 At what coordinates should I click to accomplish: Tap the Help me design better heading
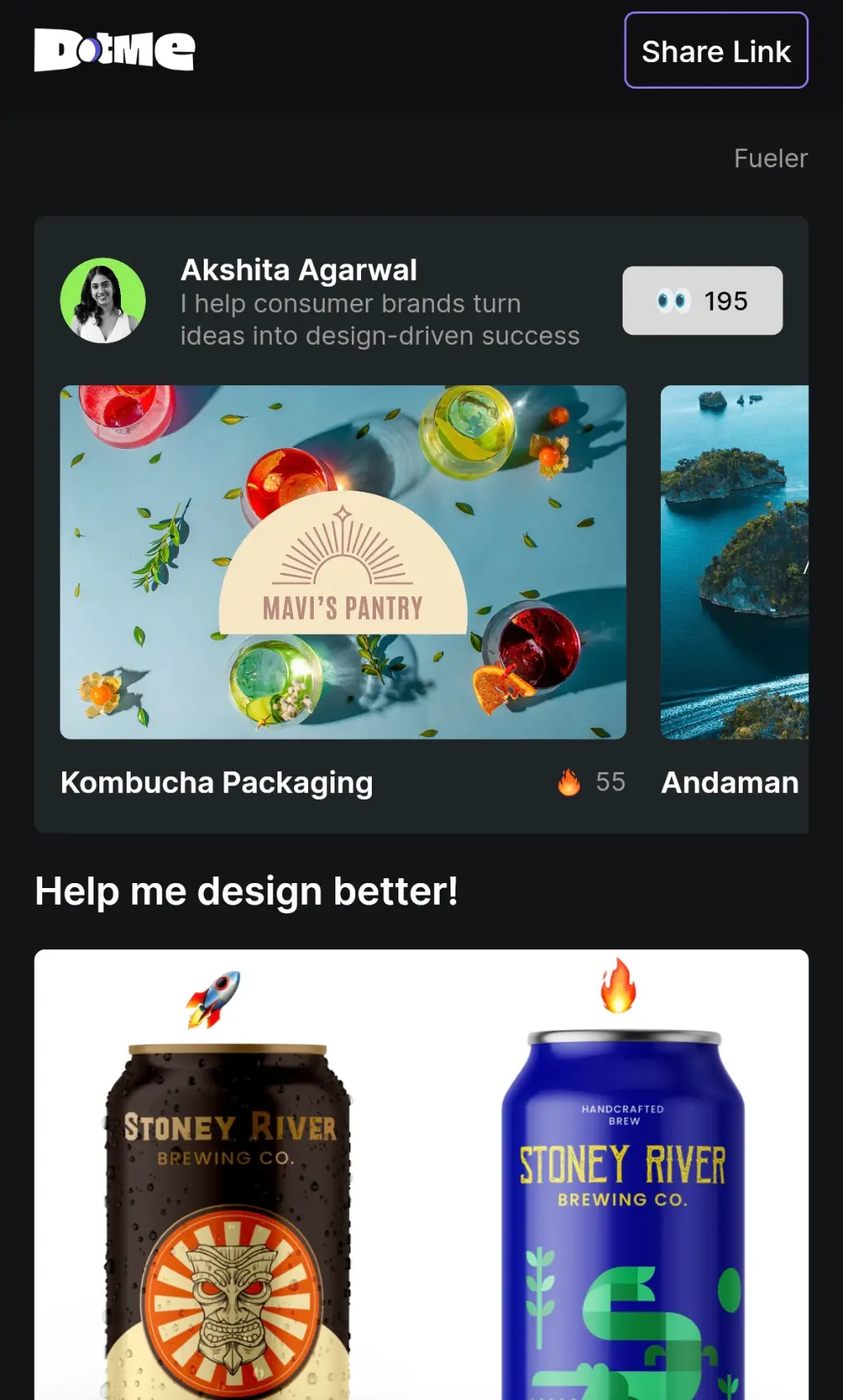coord(246,891)
